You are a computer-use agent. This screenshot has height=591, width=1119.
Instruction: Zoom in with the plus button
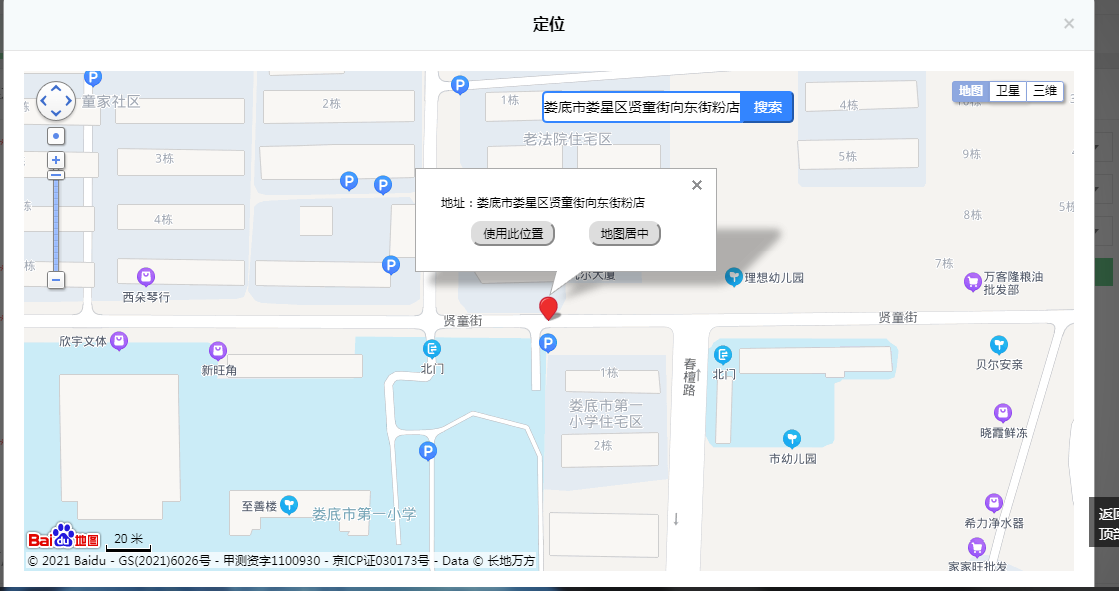point(56,160)
